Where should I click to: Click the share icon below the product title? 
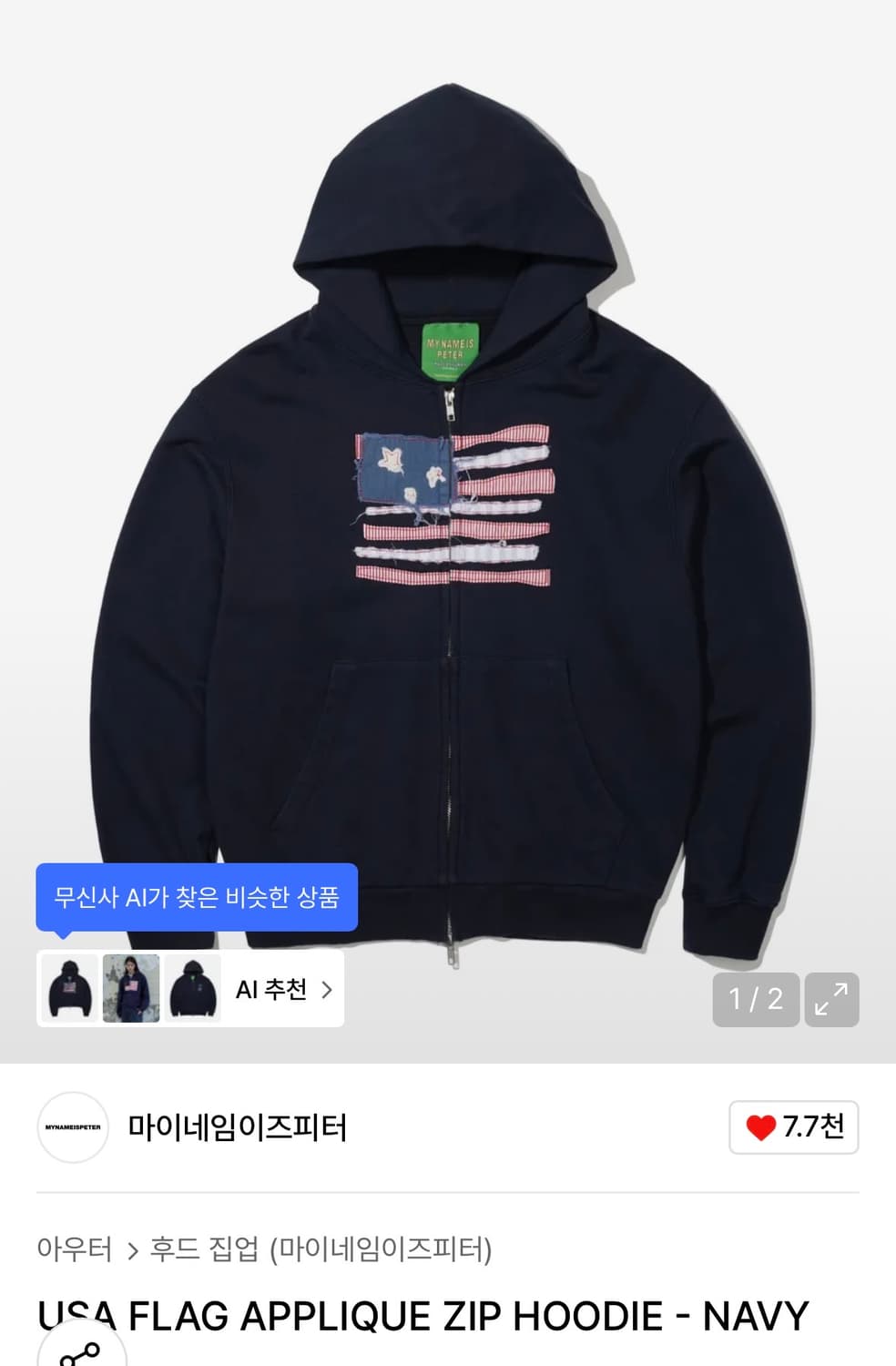(80, 1355)
